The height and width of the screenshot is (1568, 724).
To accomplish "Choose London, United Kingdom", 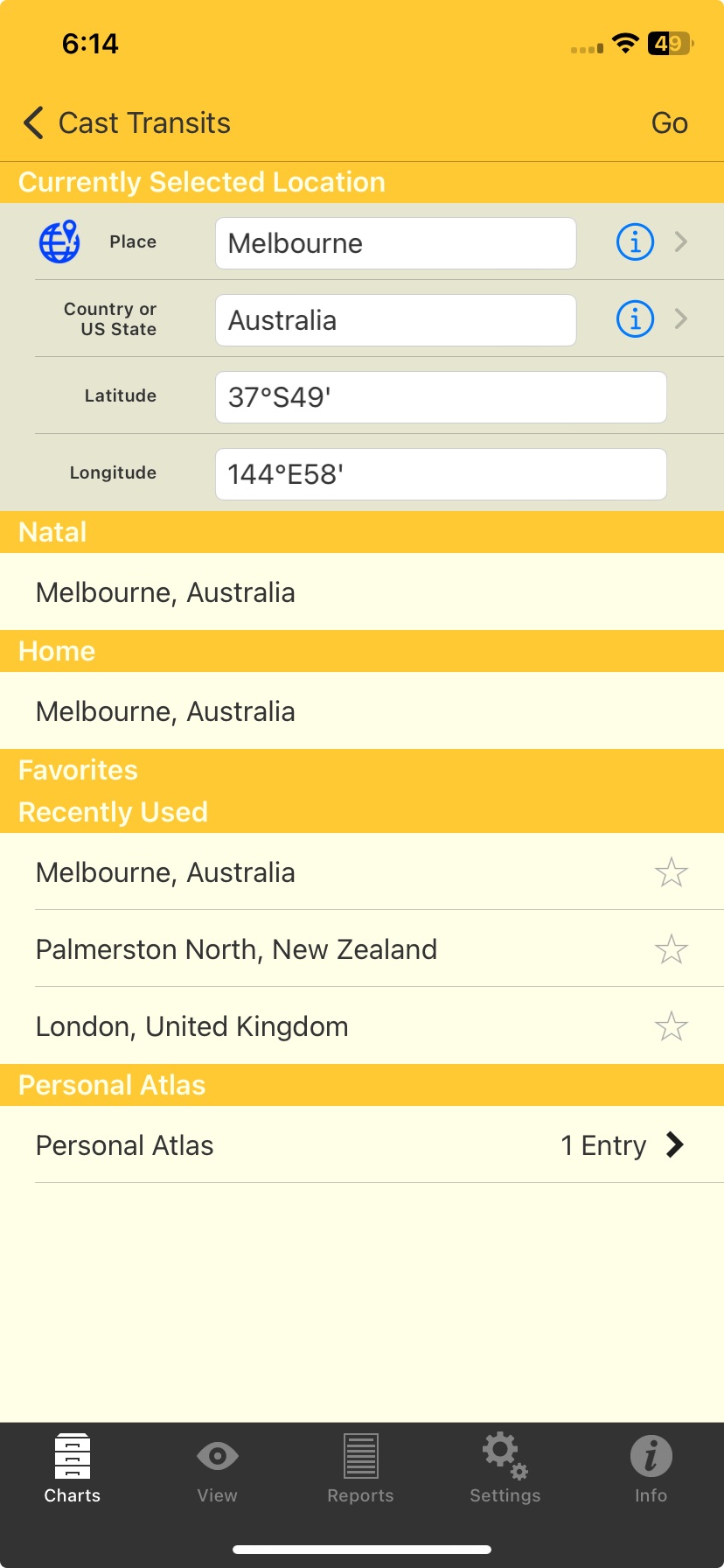I will [192, 1026].
